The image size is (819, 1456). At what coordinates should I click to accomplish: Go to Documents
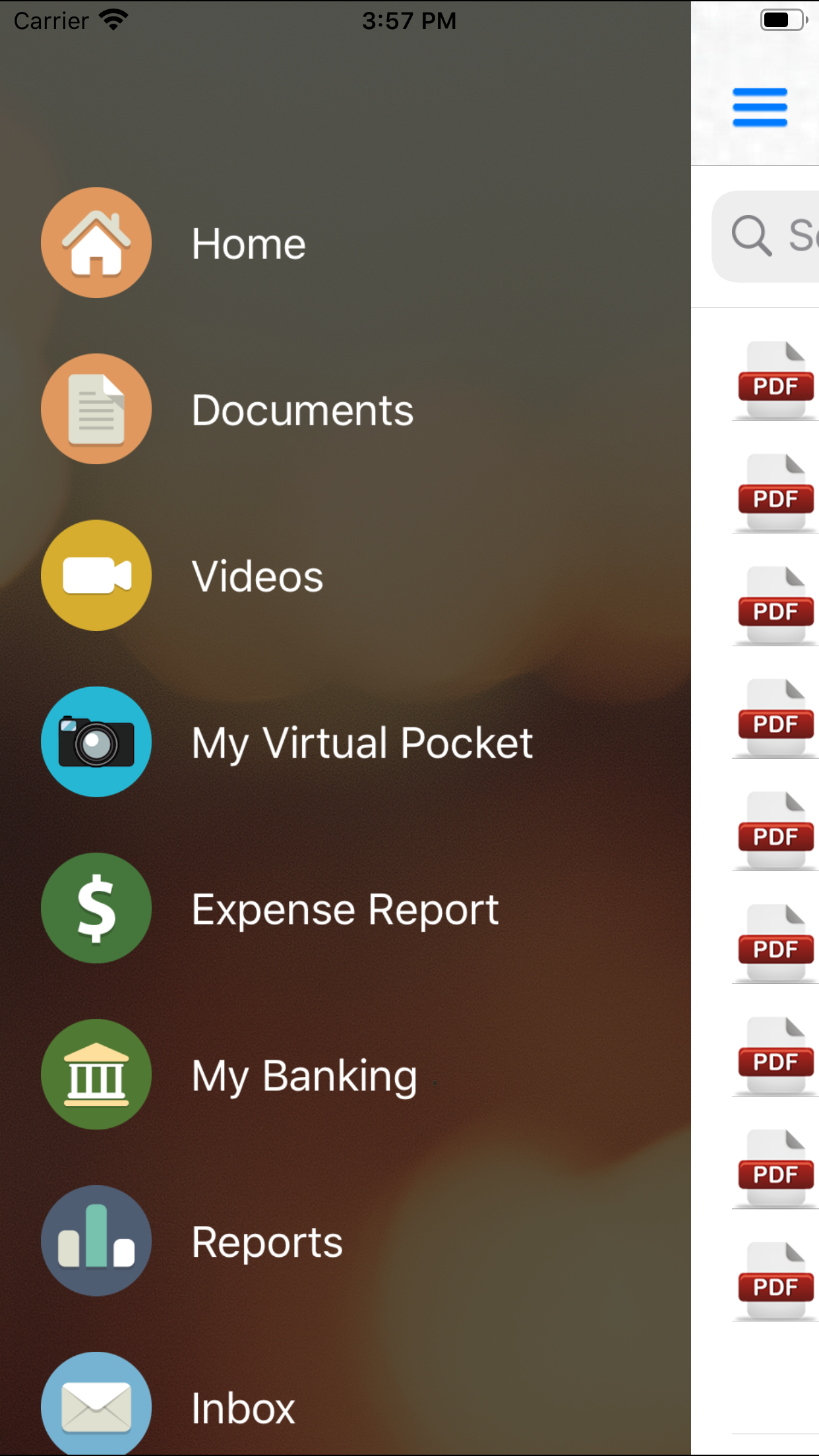[346, 409]
